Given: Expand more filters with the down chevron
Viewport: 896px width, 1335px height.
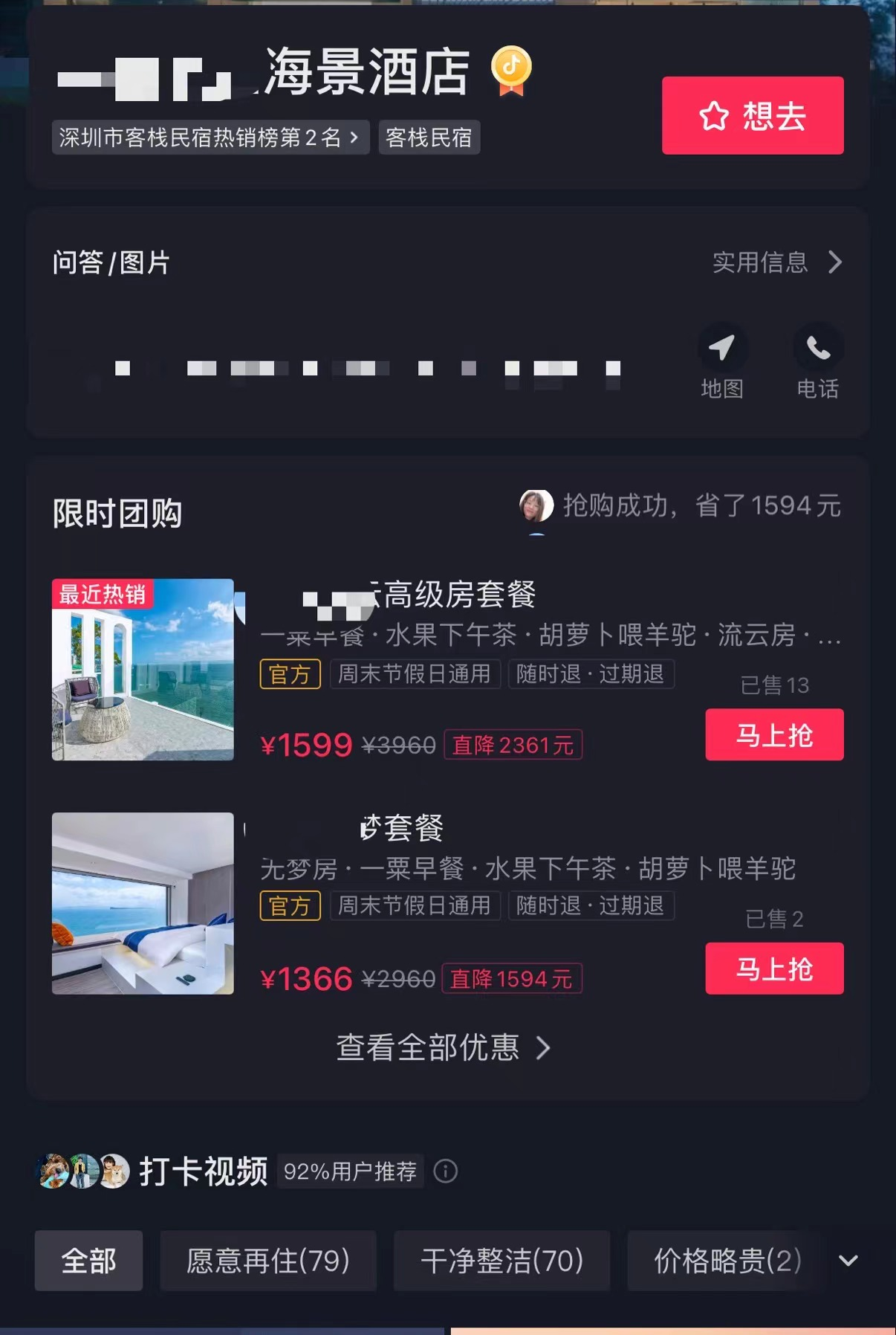Looking at the screenshot, I should point(847,1260).
